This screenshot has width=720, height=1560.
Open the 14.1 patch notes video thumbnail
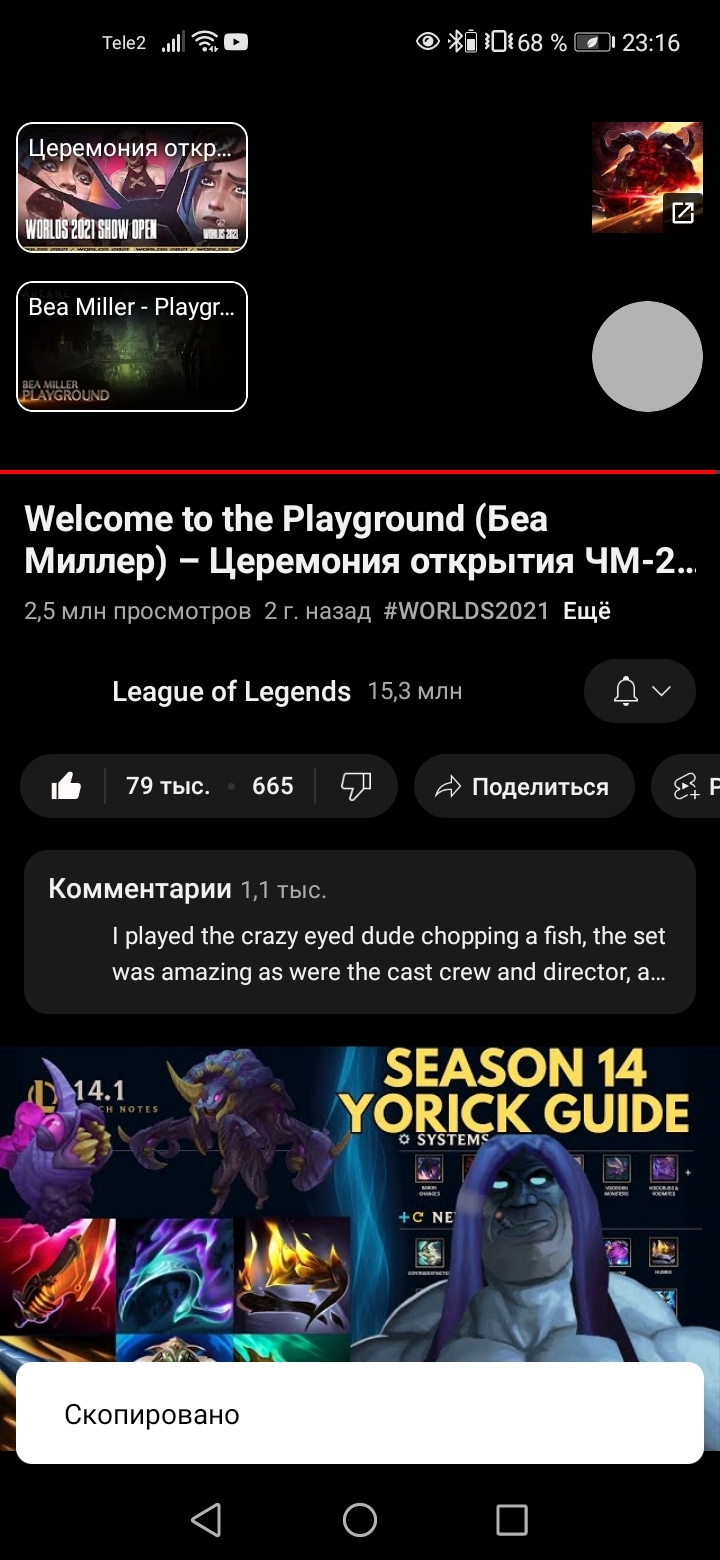[175, 1200]
